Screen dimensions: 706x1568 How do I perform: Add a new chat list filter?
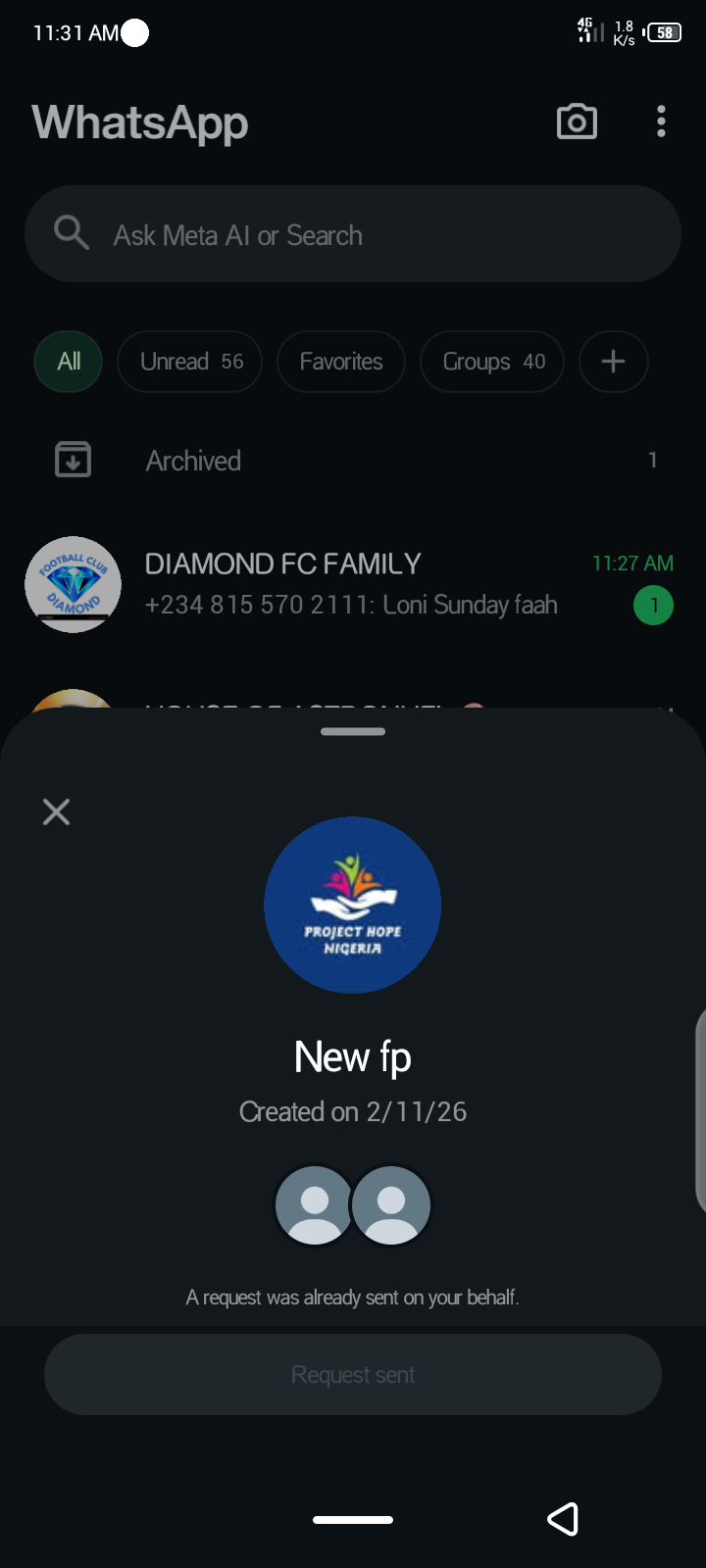613,362
